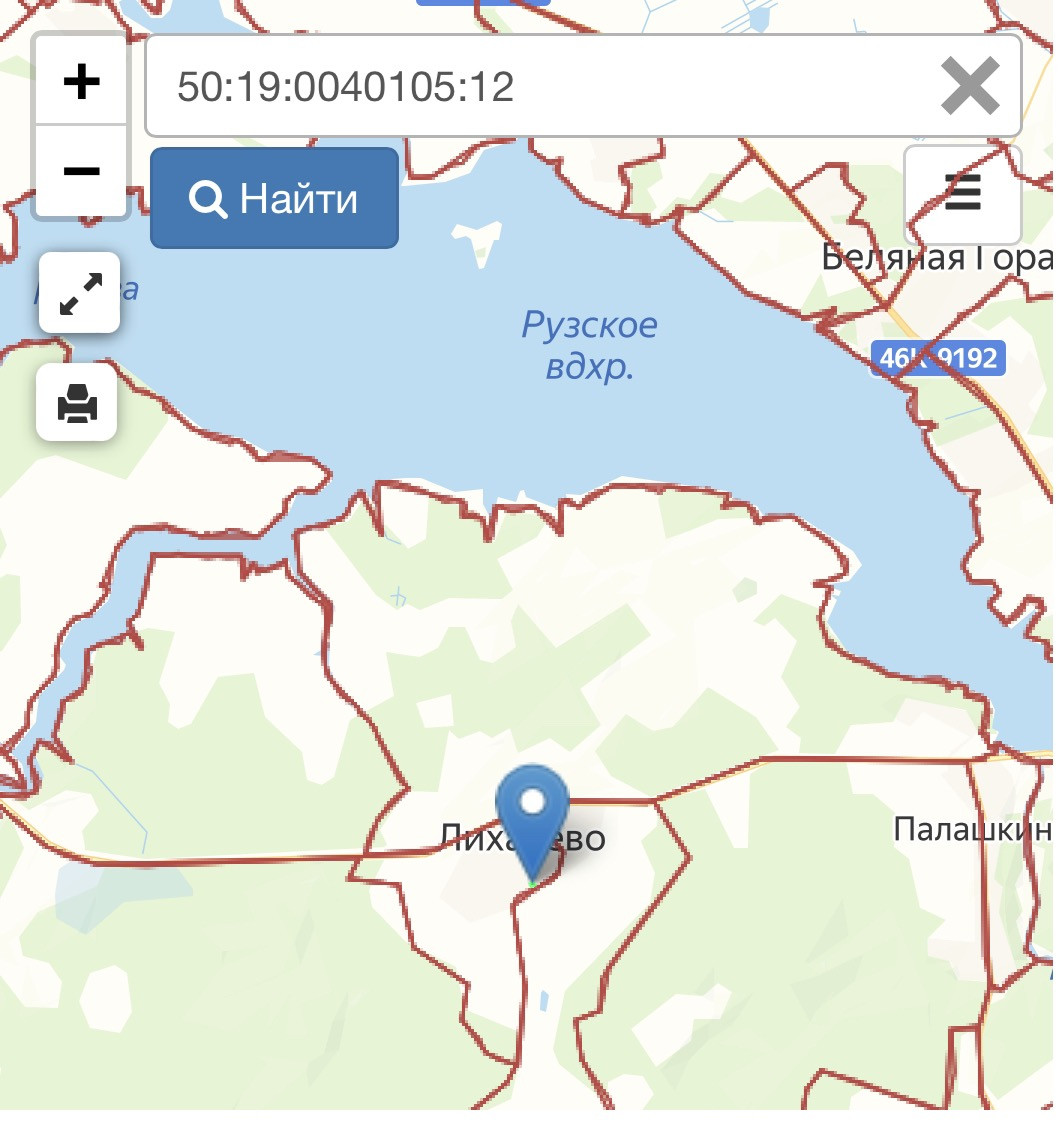Screen dimensions: 1060x1123
Task: Zoom out of the map
Action: tap(81, 171)
